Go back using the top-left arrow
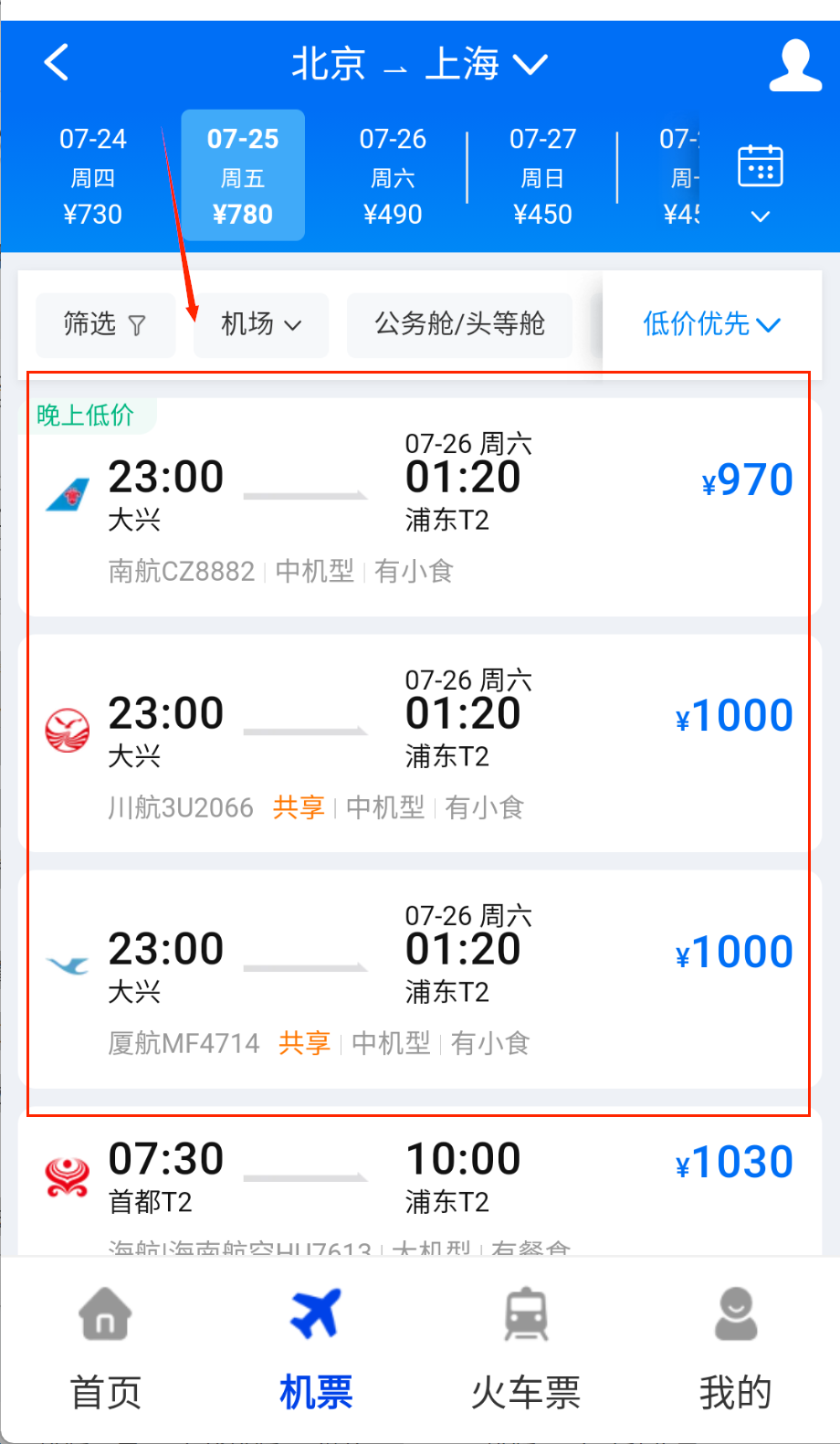The image size is (840, 1444). (x=57, y=63)
